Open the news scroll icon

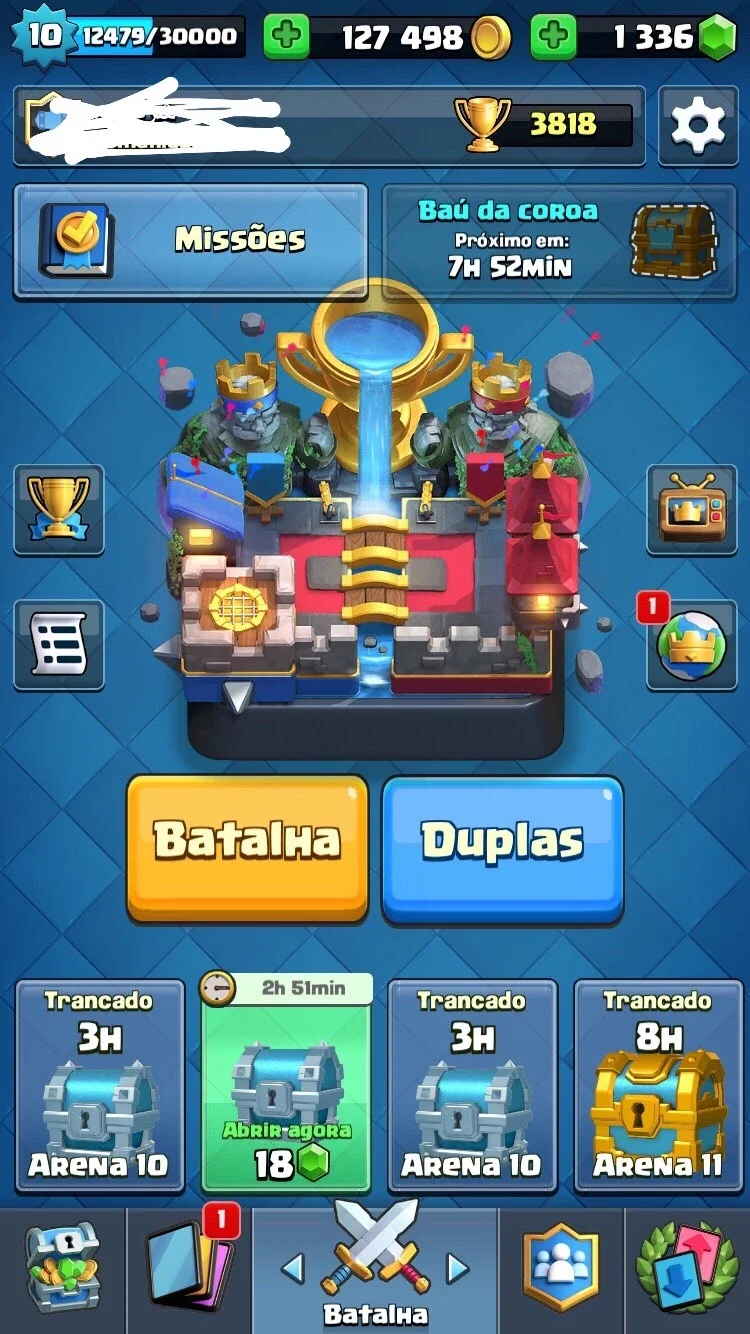pos(59,645)
